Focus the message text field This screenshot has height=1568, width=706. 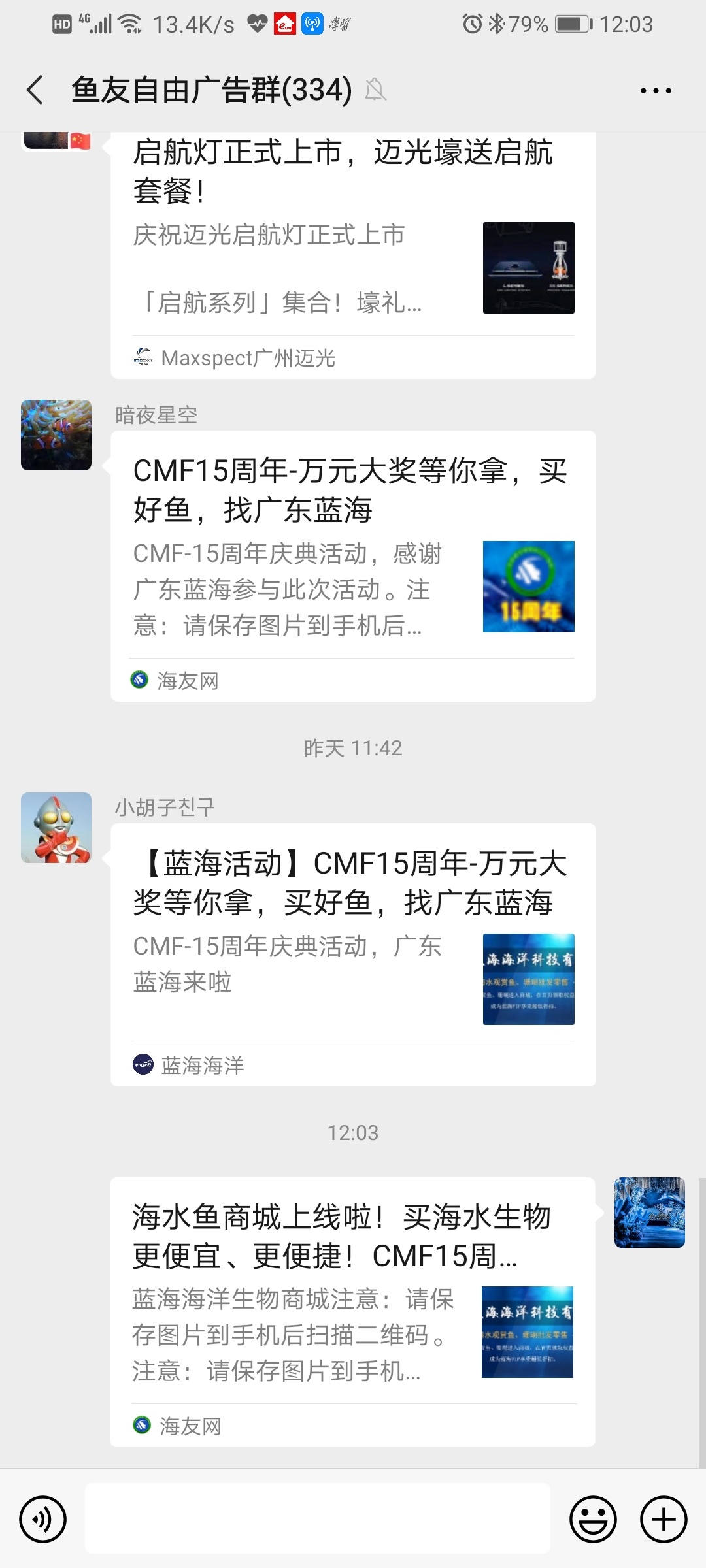tap(317, 1519)
